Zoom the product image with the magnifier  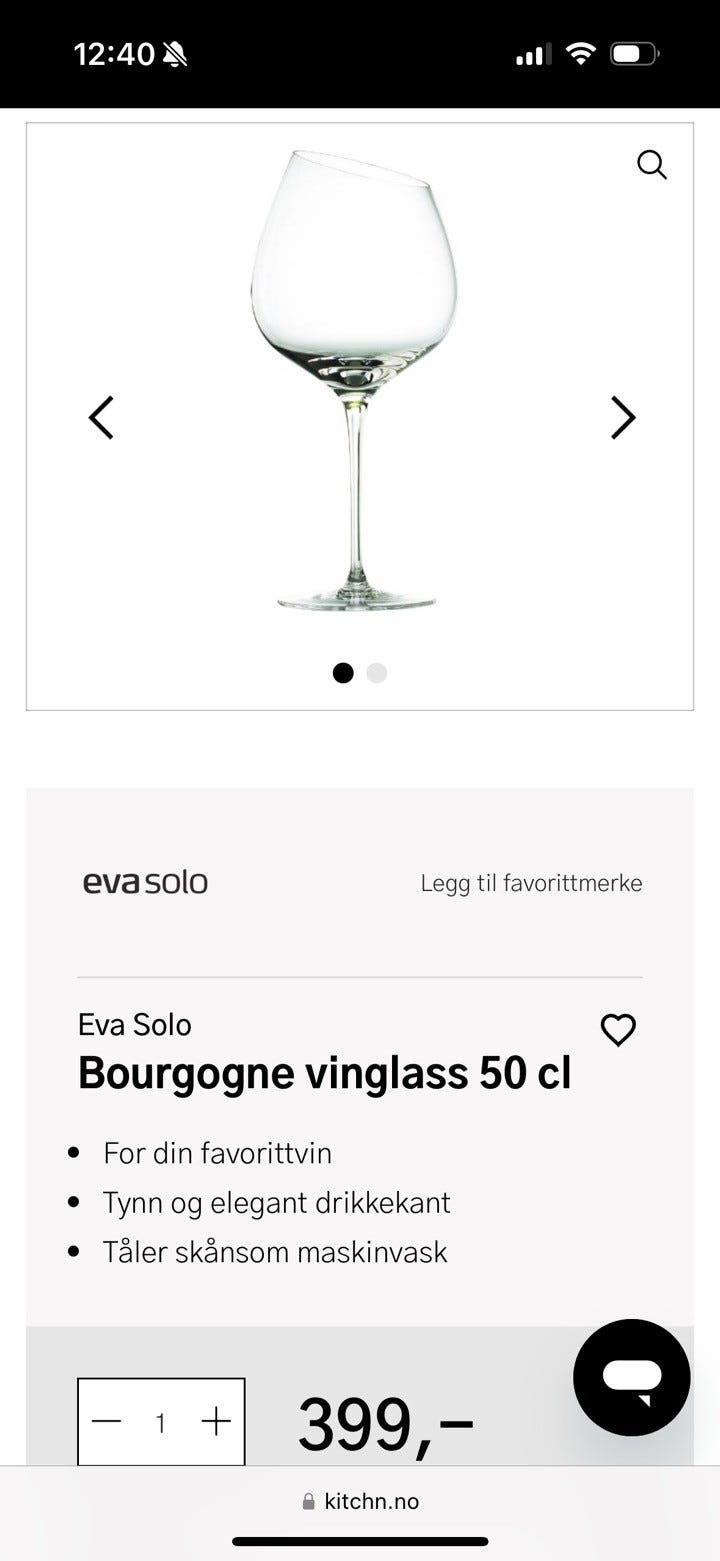coord(652,164)
